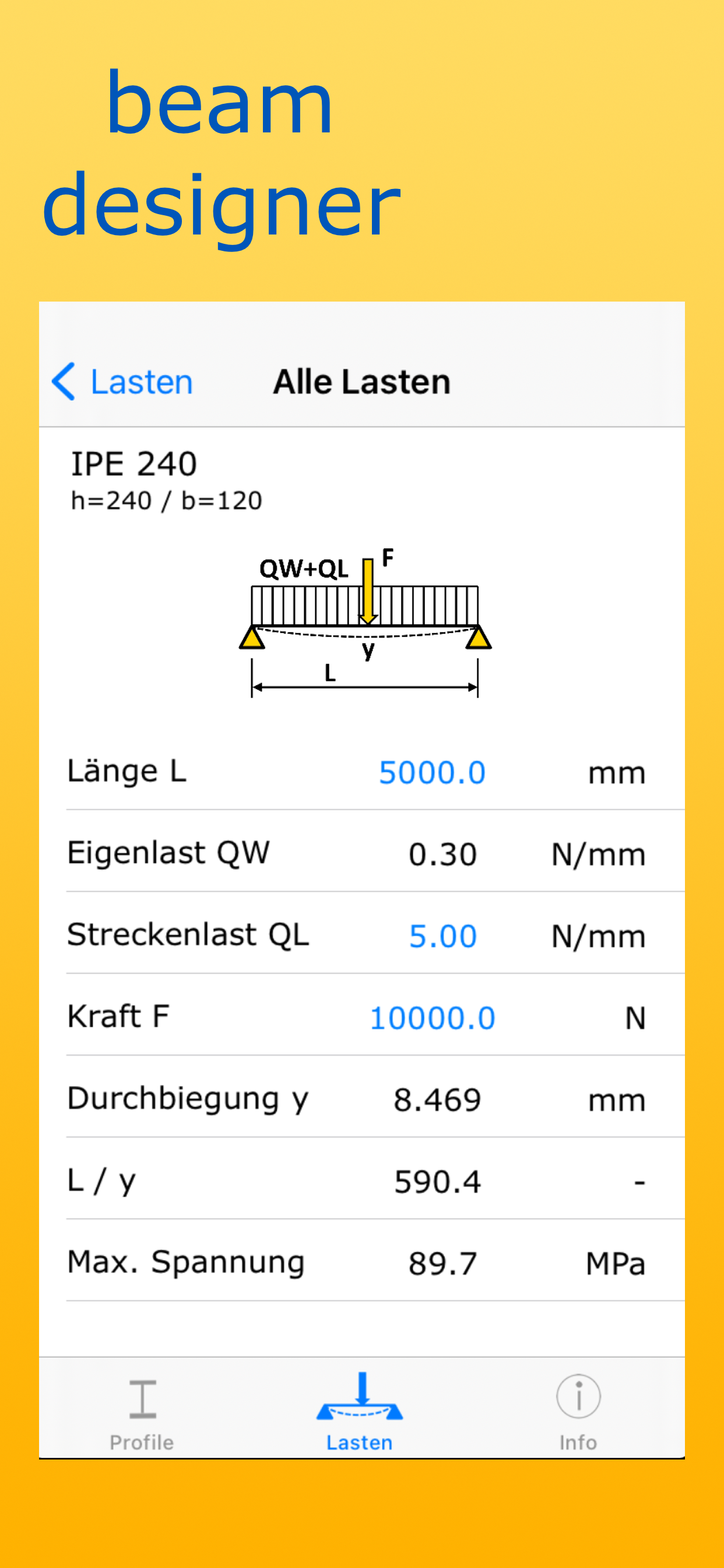Click the Eigenlast QW row
Viewport: 724px width, 1568px height.
(x=361, y=853)
